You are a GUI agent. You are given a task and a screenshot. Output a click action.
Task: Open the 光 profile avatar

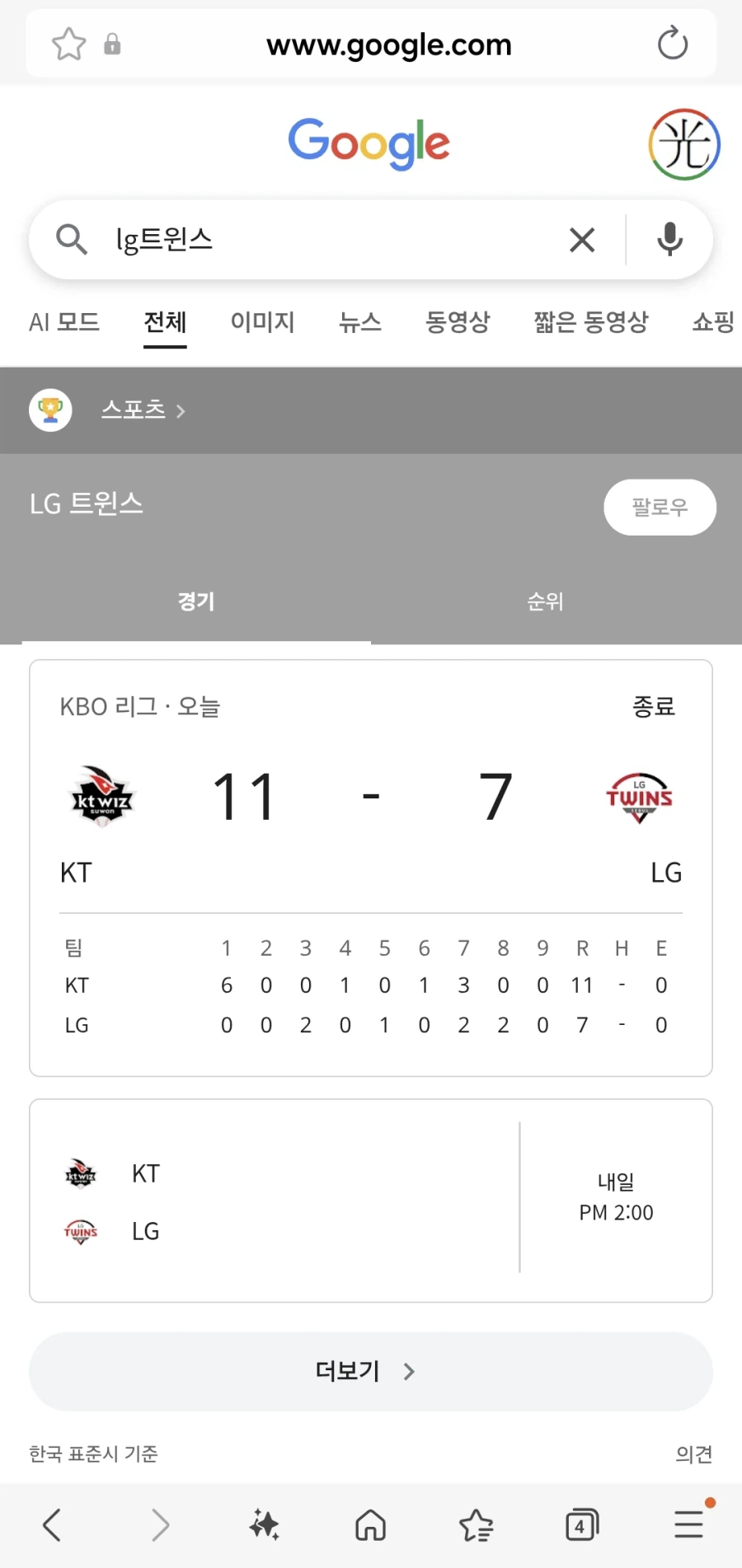click(683, 142)
